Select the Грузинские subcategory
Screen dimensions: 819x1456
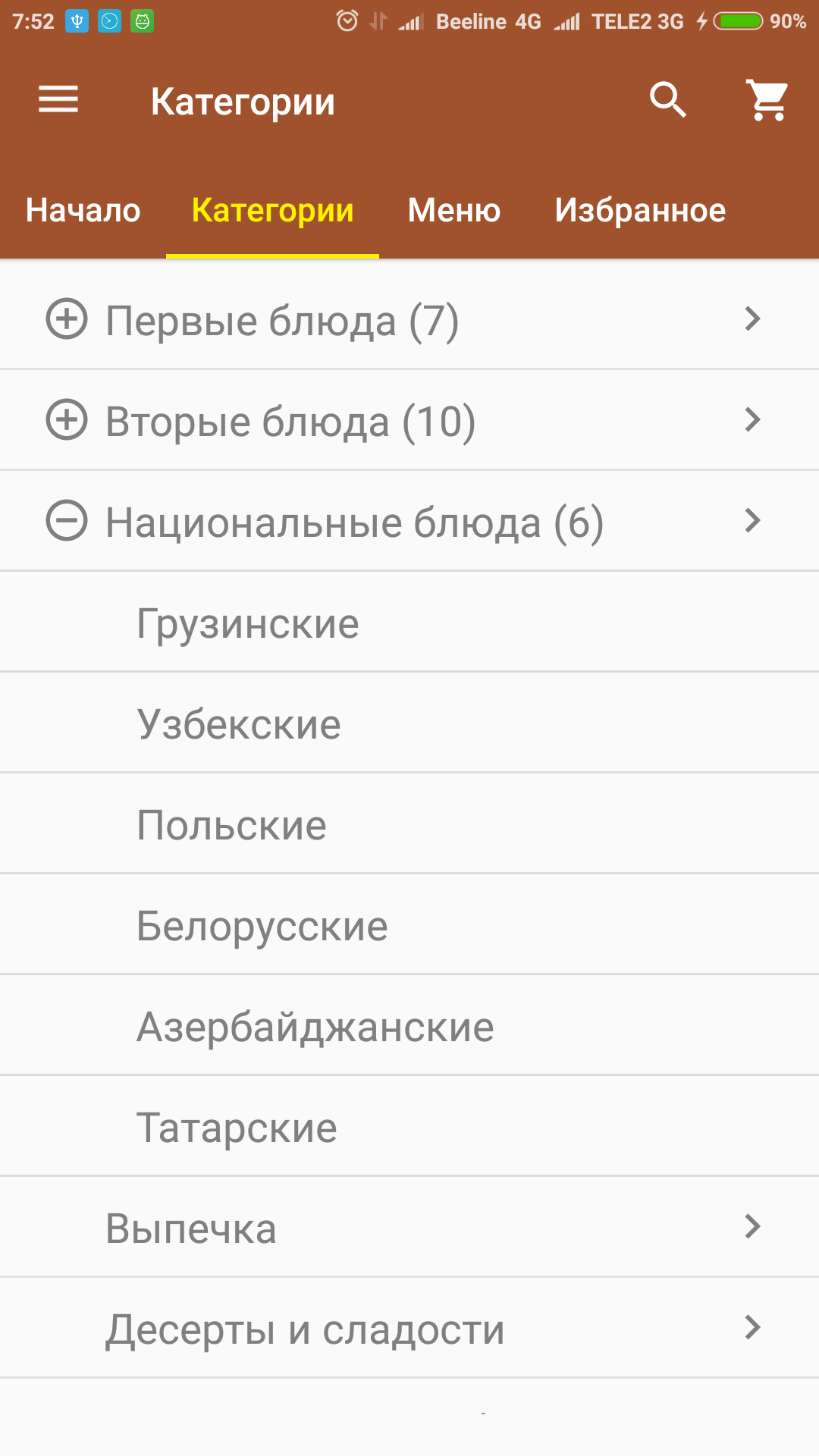point(248,623)
